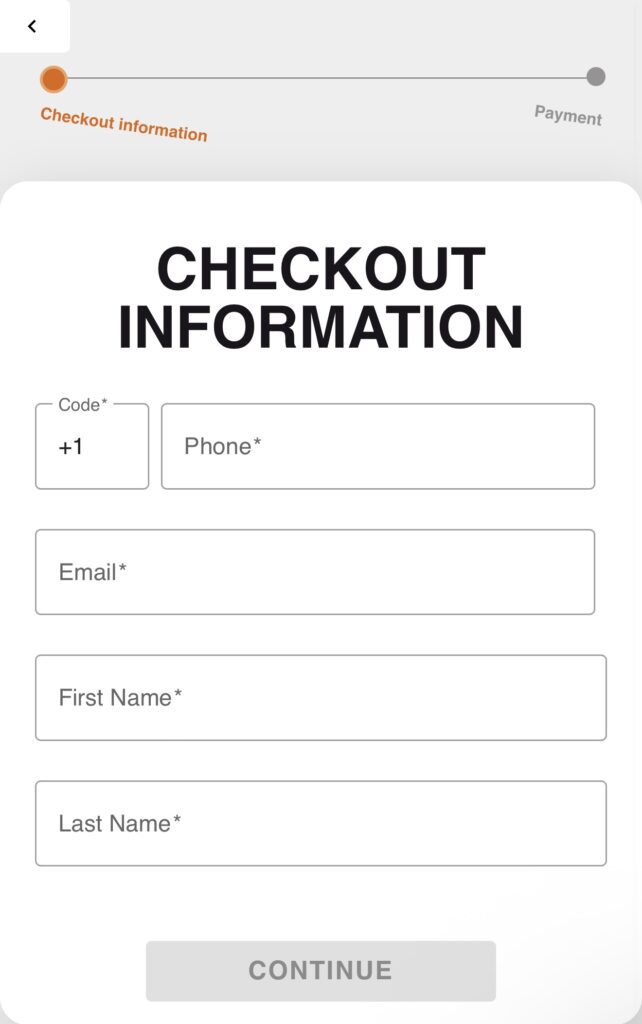Go back using the top-left arrow

click(x=33, y=27)
